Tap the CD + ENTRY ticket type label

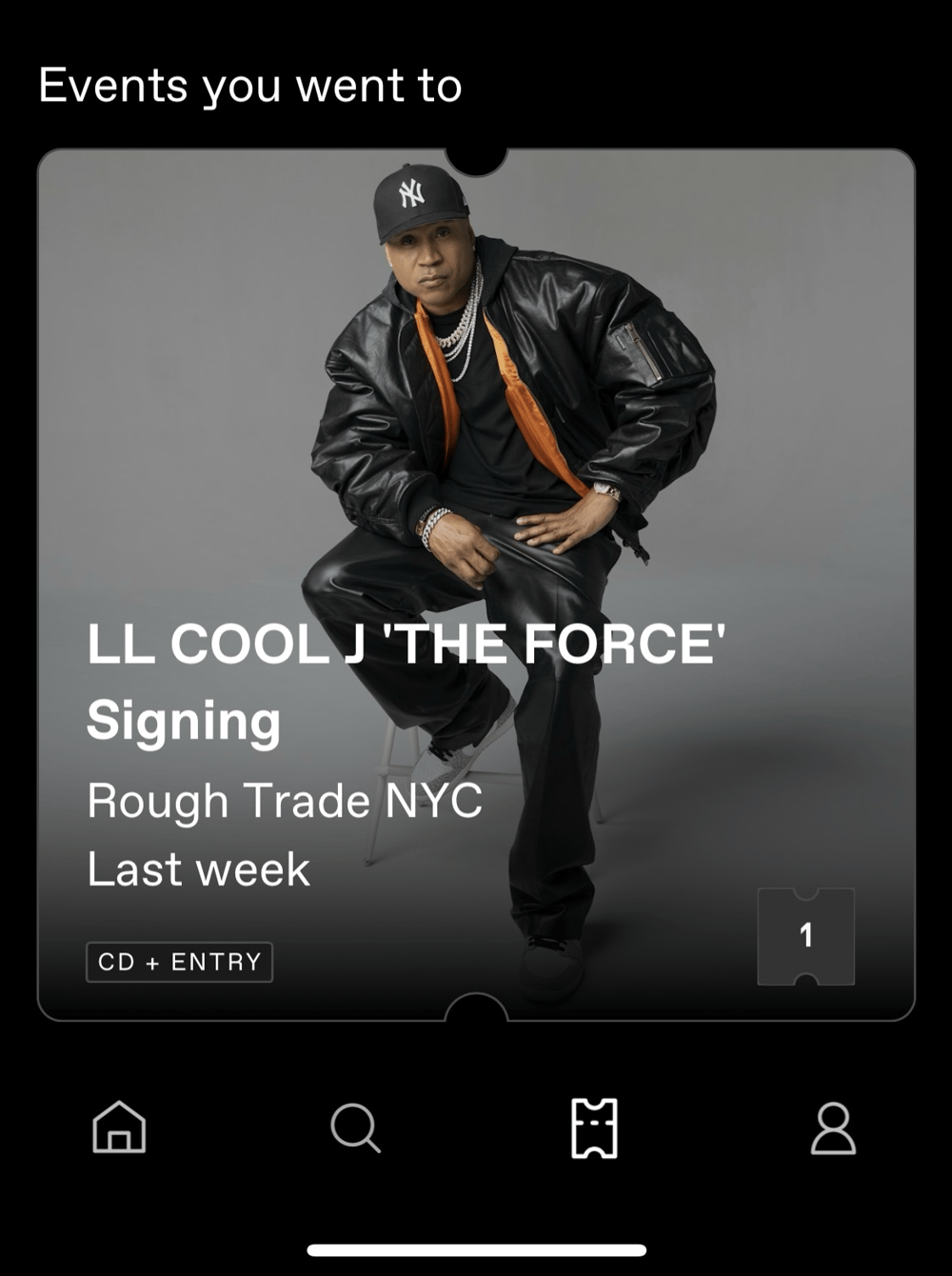178,962
